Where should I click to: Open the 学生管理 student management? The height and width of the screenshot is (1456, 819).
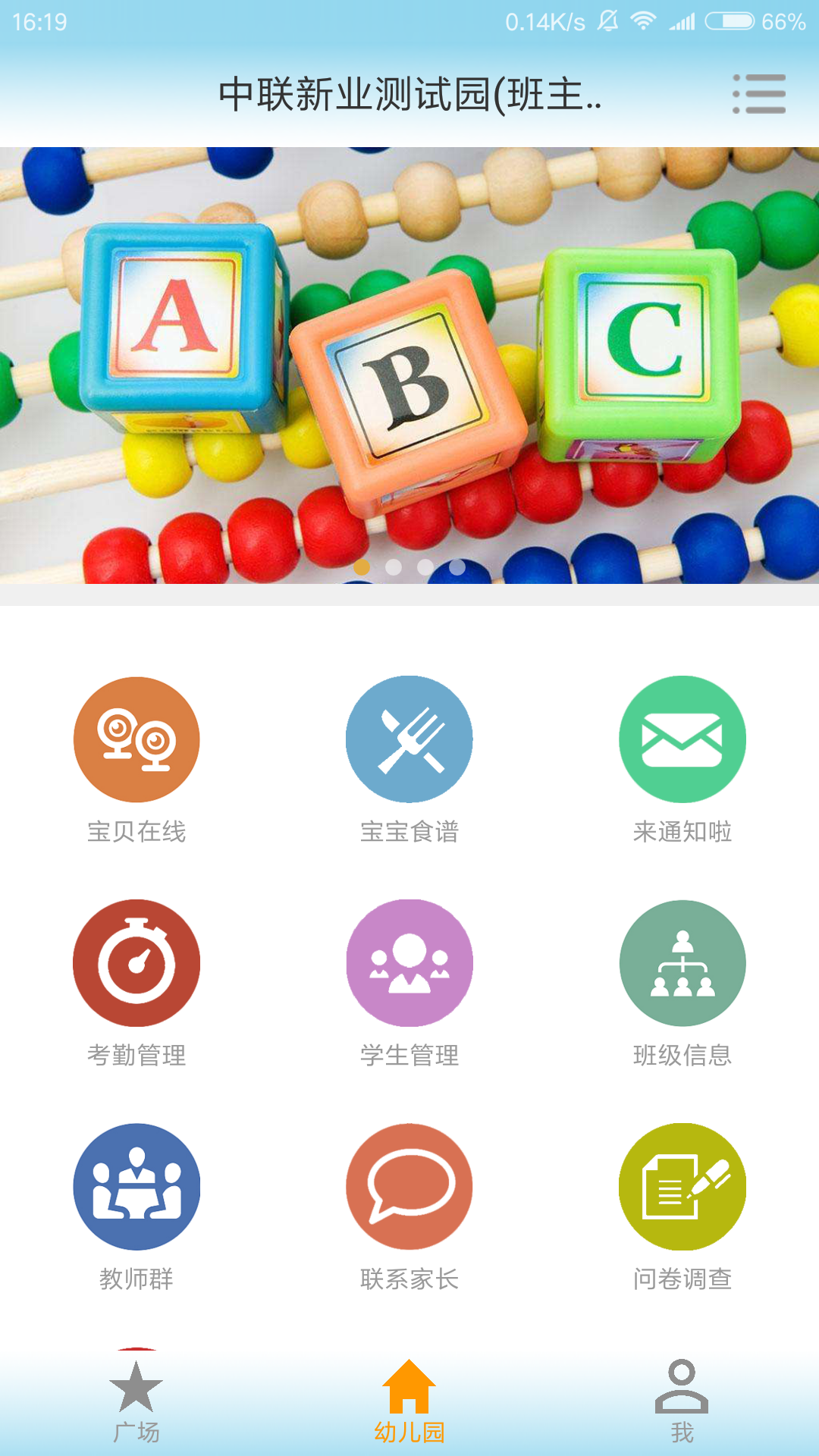(x=409, y=962)
